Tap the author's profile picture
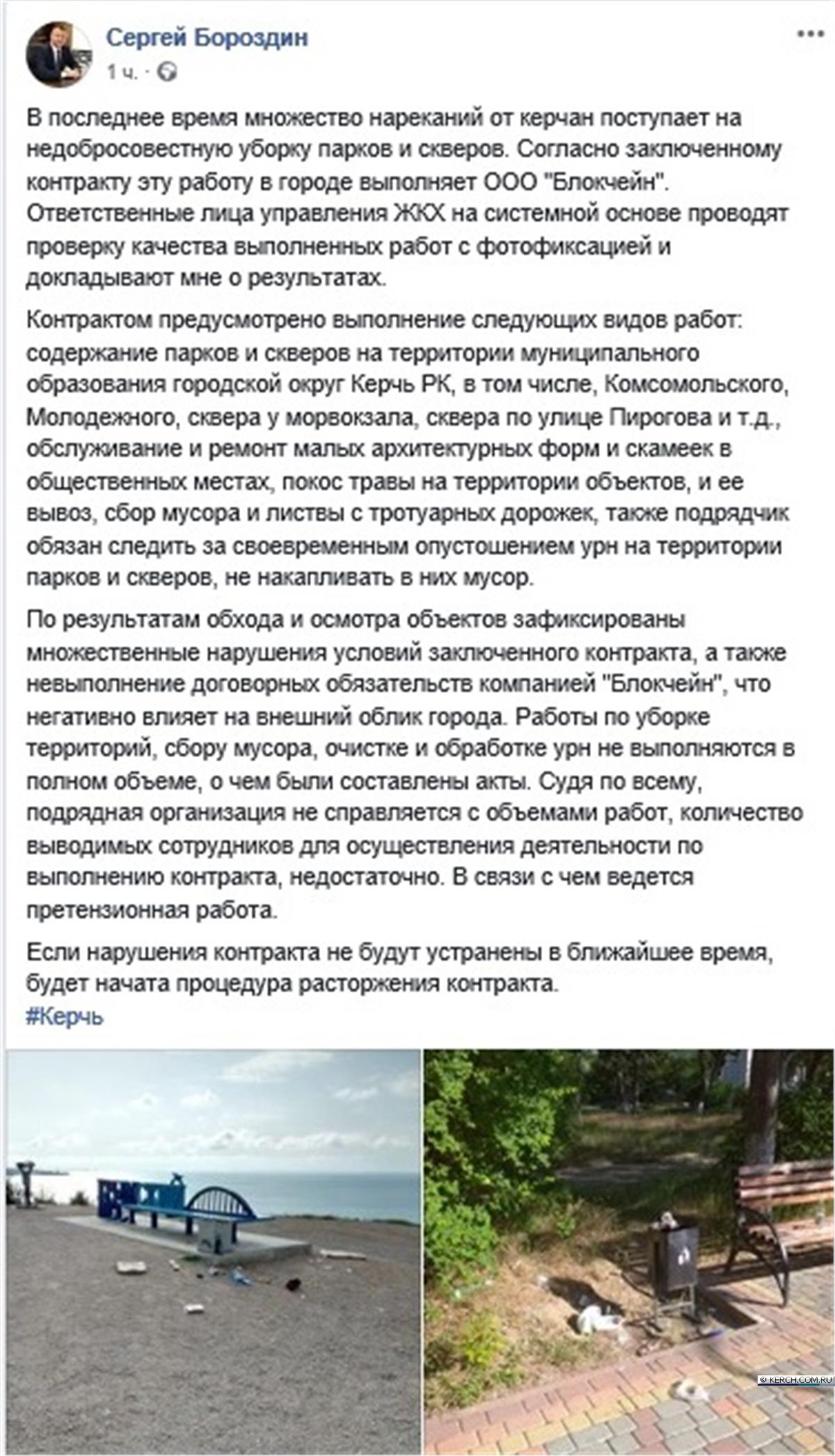This screenshot has height=1456, width=835. (59, 54)
